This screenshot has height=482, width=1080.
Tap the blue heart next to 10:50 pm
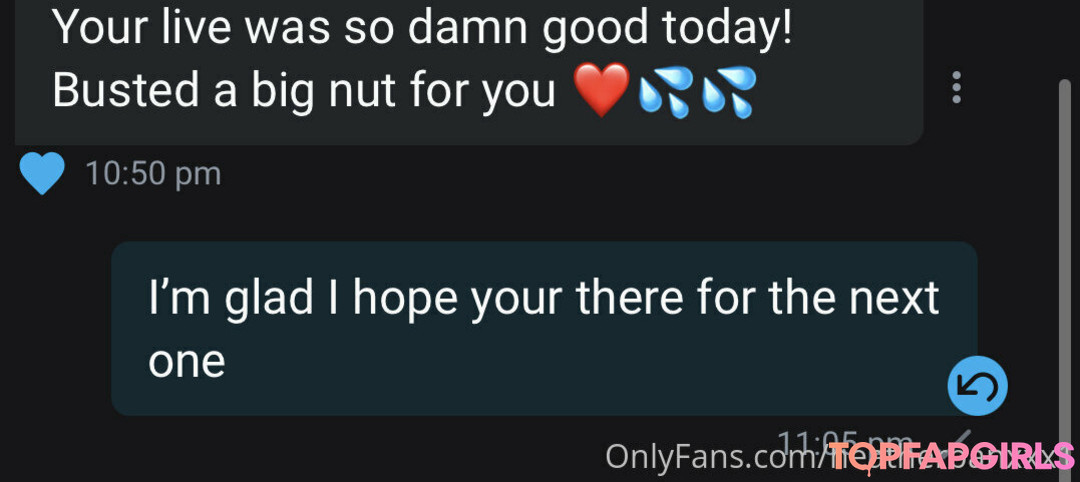pos(42,174)
